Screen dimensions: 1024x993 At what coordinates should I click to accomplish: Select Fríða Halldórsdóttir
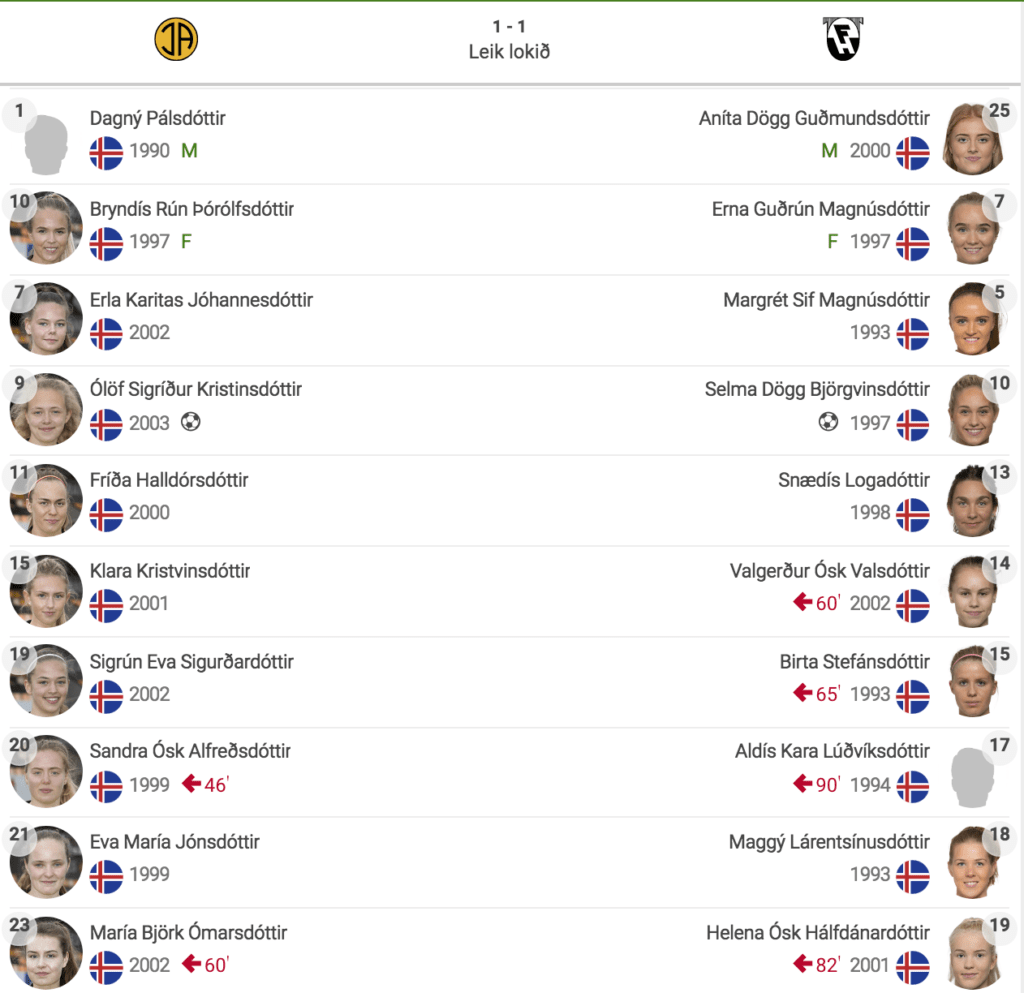pos(168,480)
